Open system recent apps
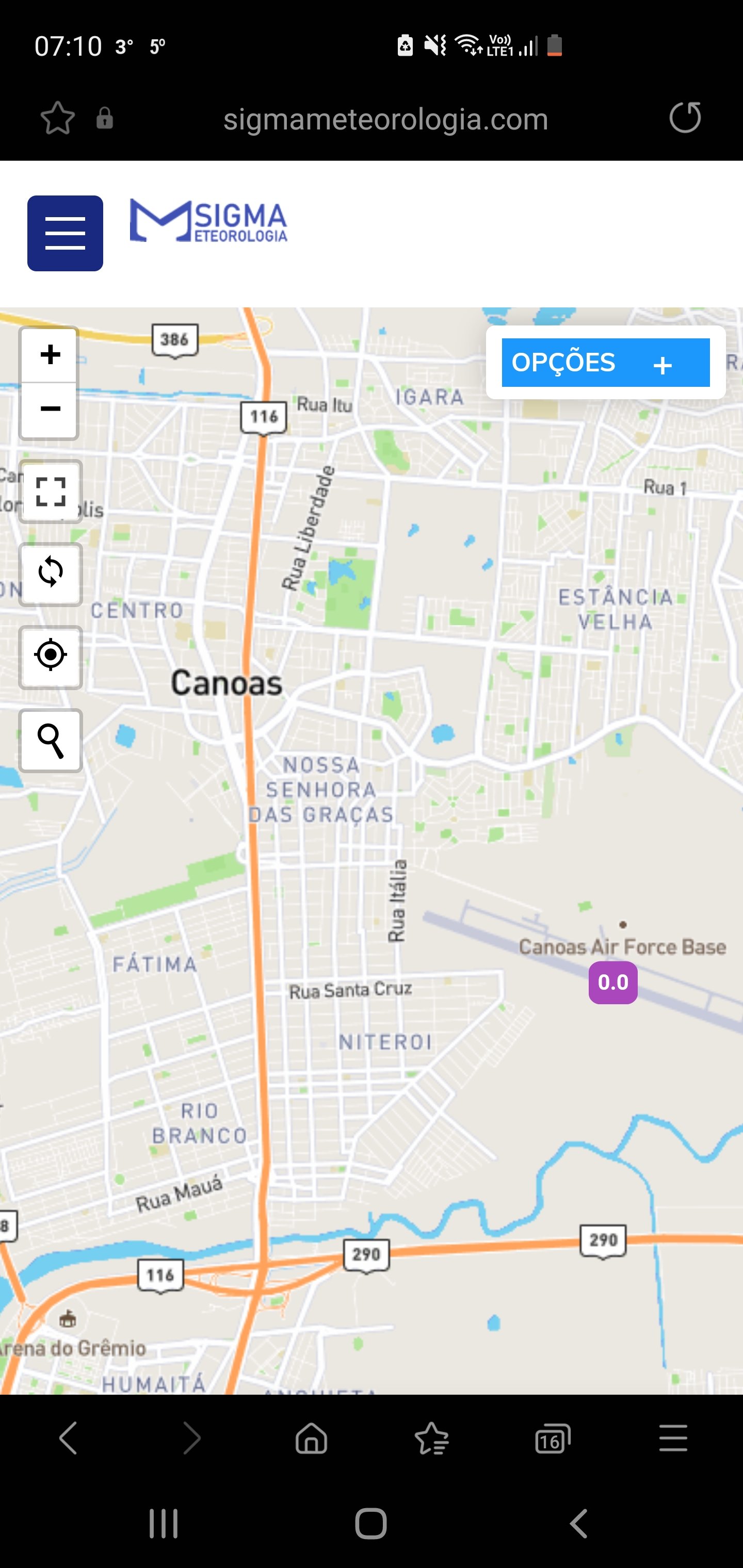Viewport: 743px width, 1568px height. click(x=164, y=1524)
